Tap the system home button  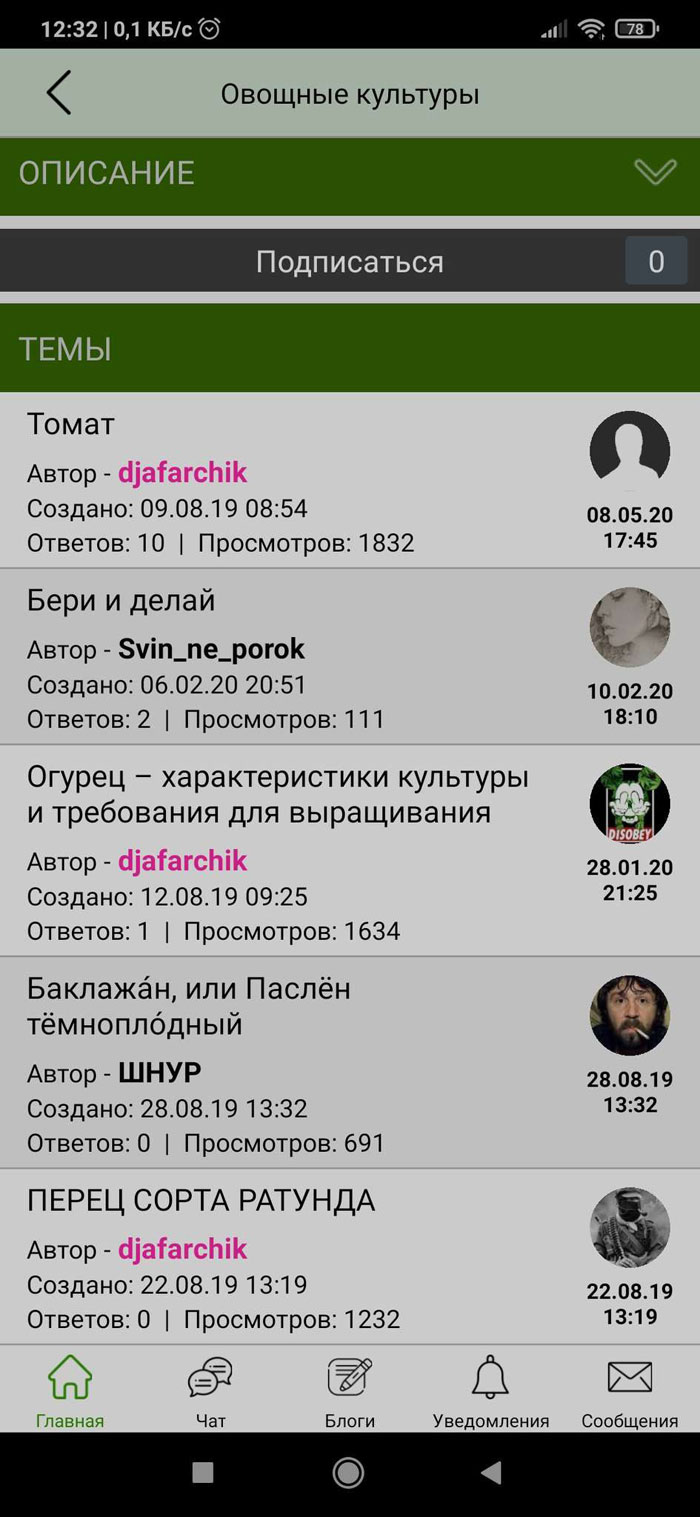[348, 1472]
